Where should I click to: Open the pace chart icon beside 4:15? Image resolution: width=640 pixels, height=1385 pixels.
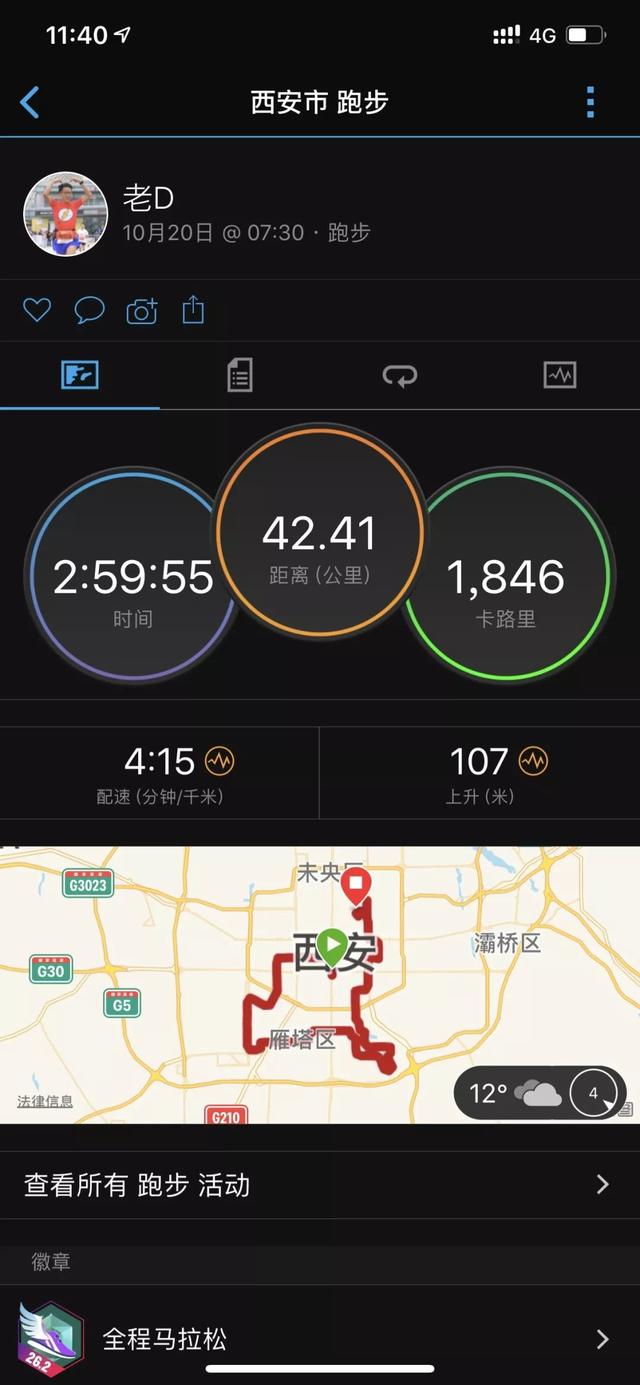click(x=219, y=762)
